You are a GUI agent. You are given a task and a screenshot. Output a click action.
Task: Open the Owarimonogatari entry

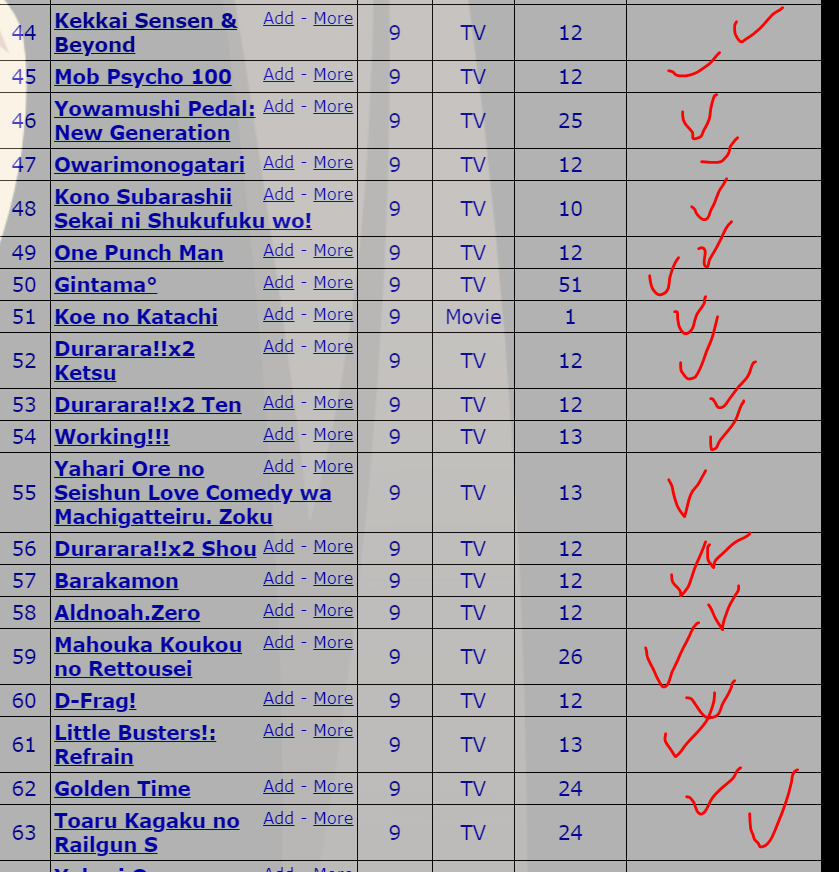tap(149, 165)
